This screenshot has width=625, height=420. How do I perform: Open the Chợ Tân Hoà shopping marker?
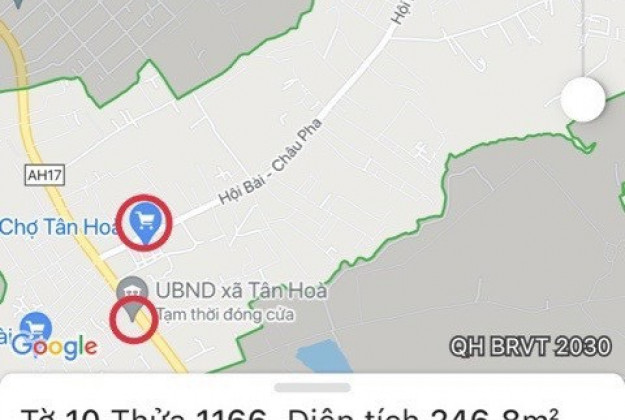146,222
